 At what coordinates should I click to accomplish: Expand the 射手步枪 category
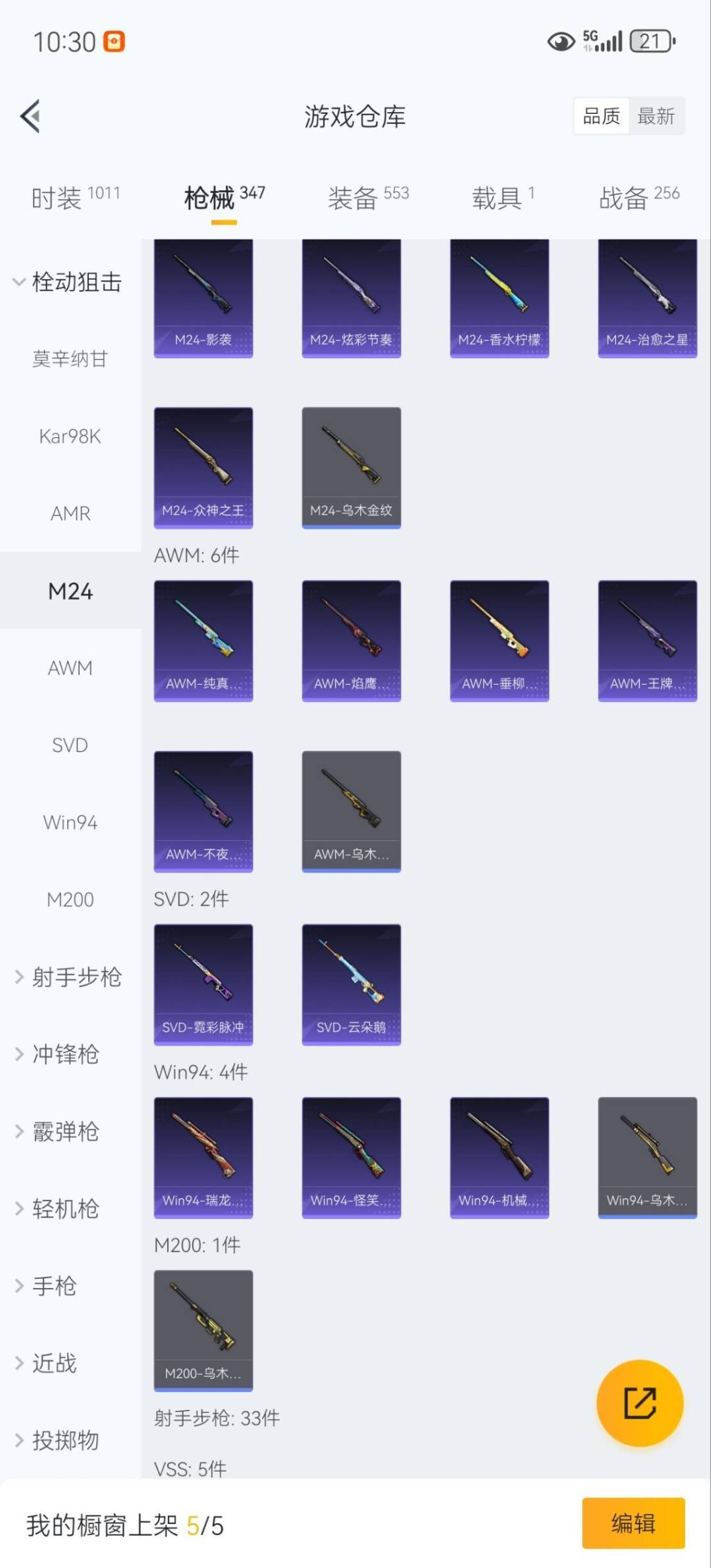click(x=76, y=978)
